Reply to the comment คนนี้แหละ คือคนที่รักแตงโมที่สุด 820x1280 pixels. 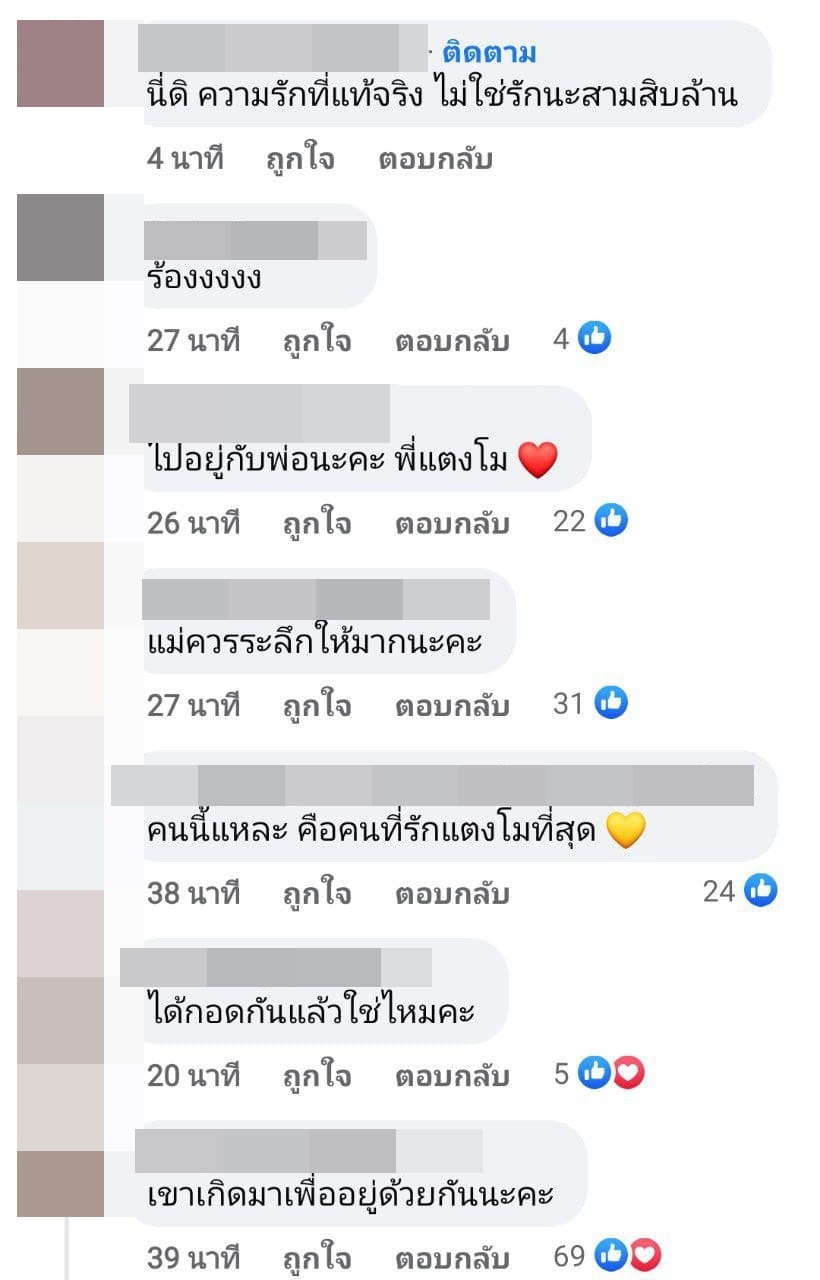coord(451,893)
